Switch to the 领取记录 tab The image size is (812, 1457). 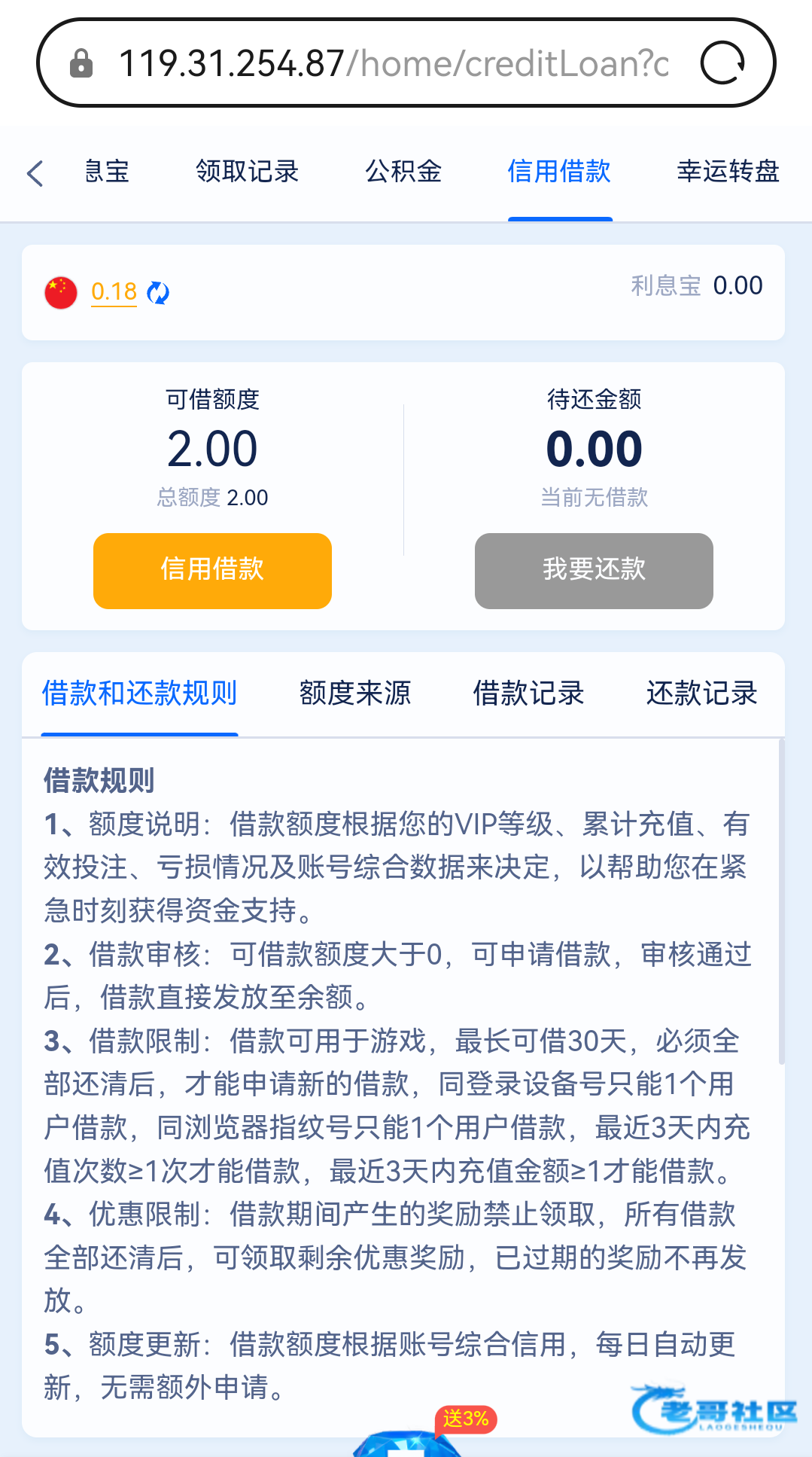(x=247, y=172)
